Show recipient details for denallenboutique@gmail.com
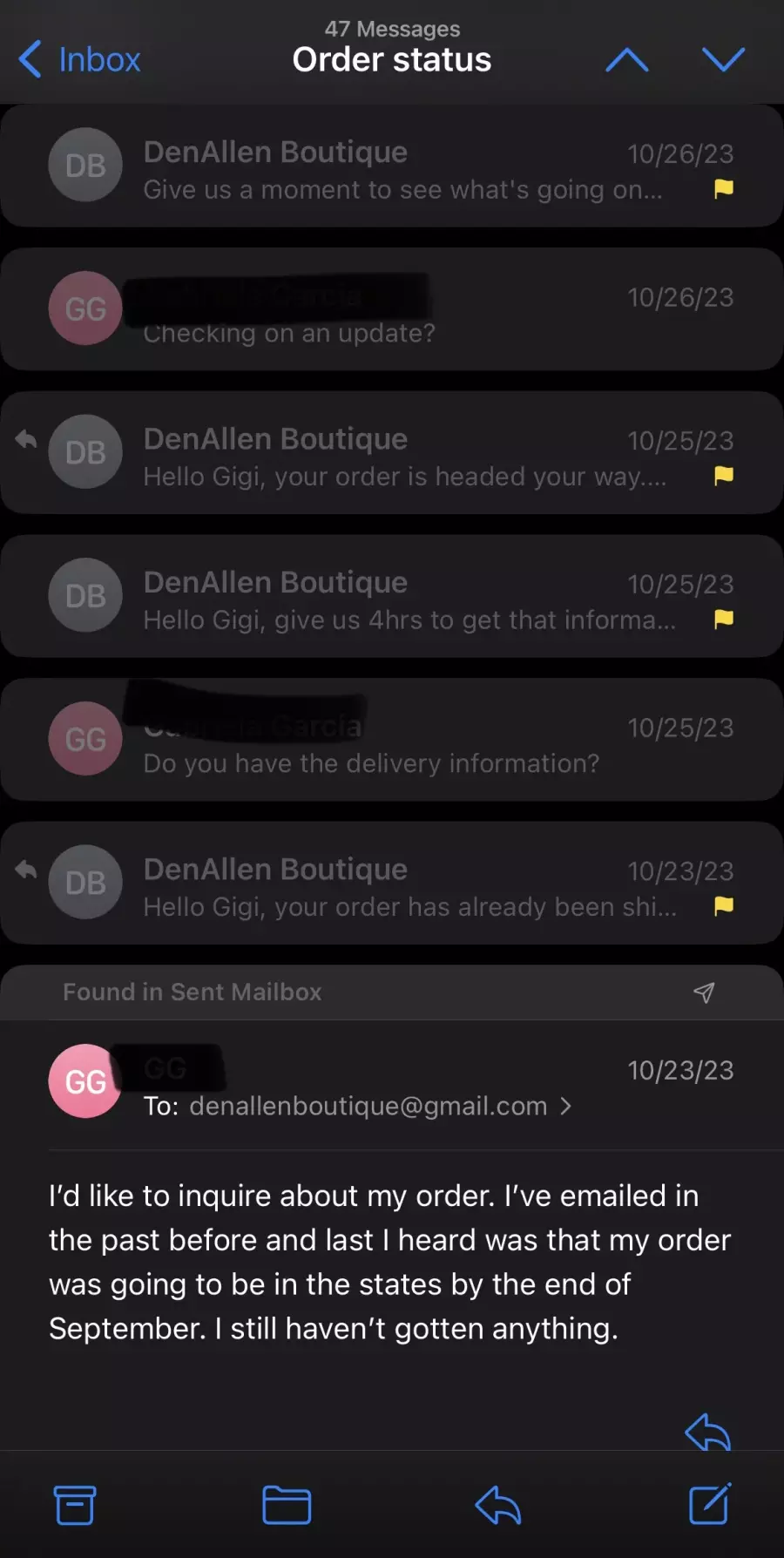Image resolution: width=784 pixels, height=1558 pixels. click(x=358, y=1106)
